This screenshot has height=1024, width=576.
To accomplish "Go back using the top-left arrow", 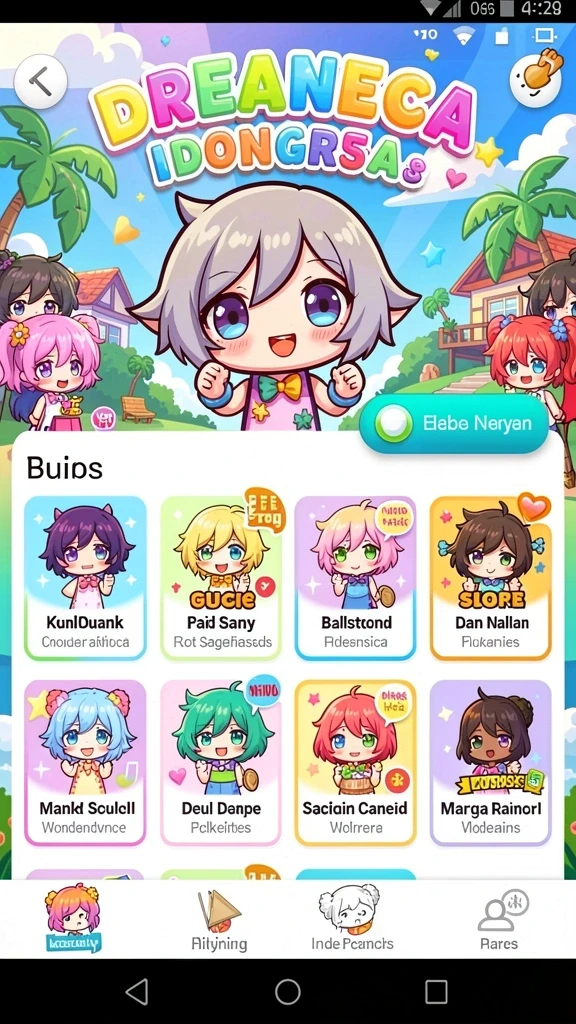I will click(40, 82).
